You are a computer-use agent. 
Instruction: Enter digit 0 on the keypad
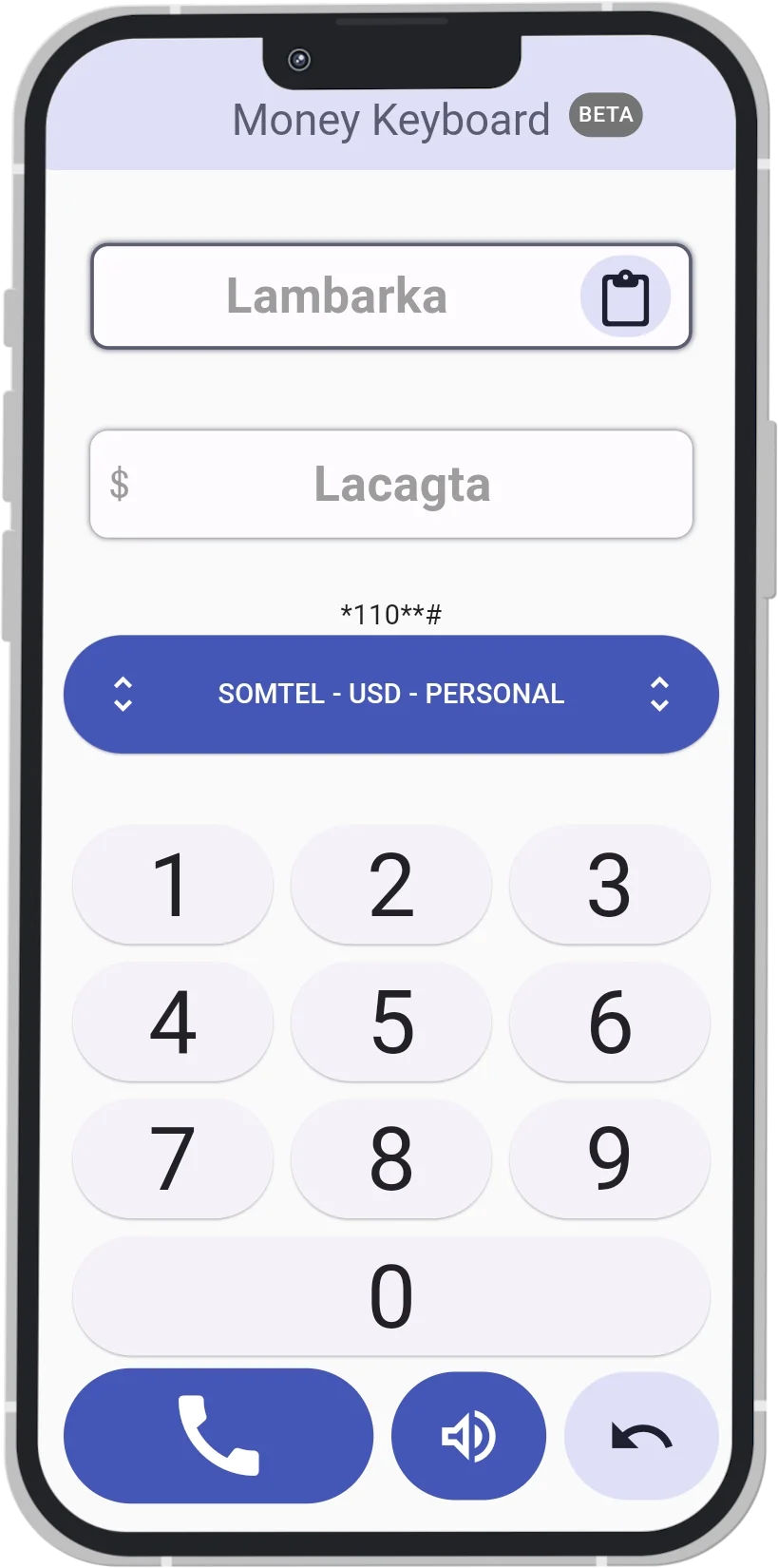(x=391, y=1296)
